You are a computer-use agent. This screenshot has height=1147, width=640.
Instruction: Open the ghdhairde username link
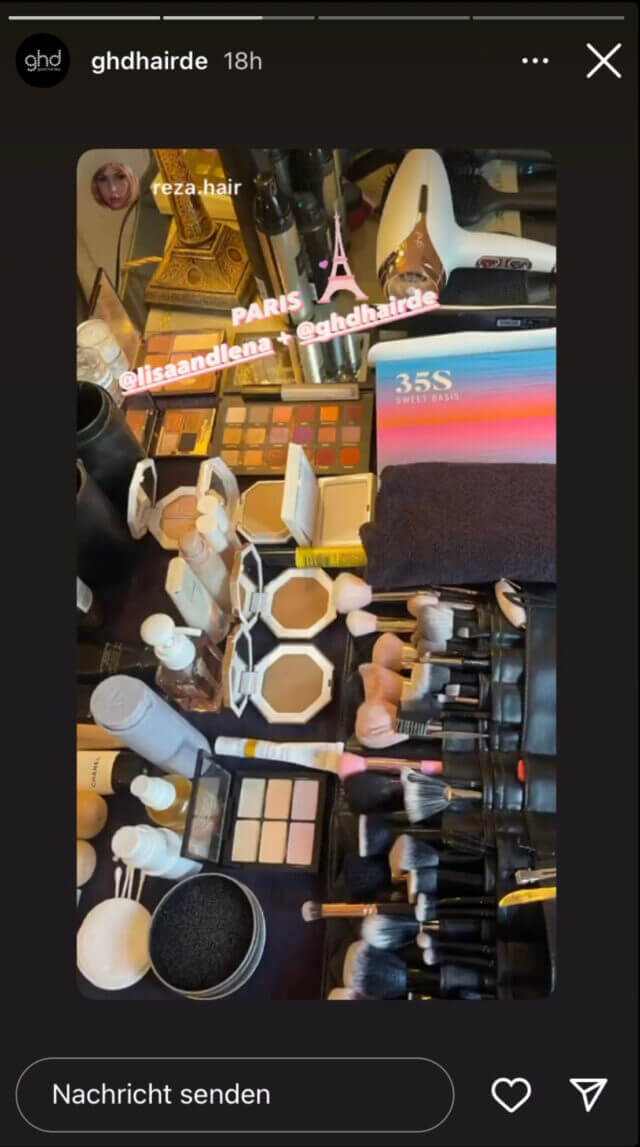click(x=149, y=61)
